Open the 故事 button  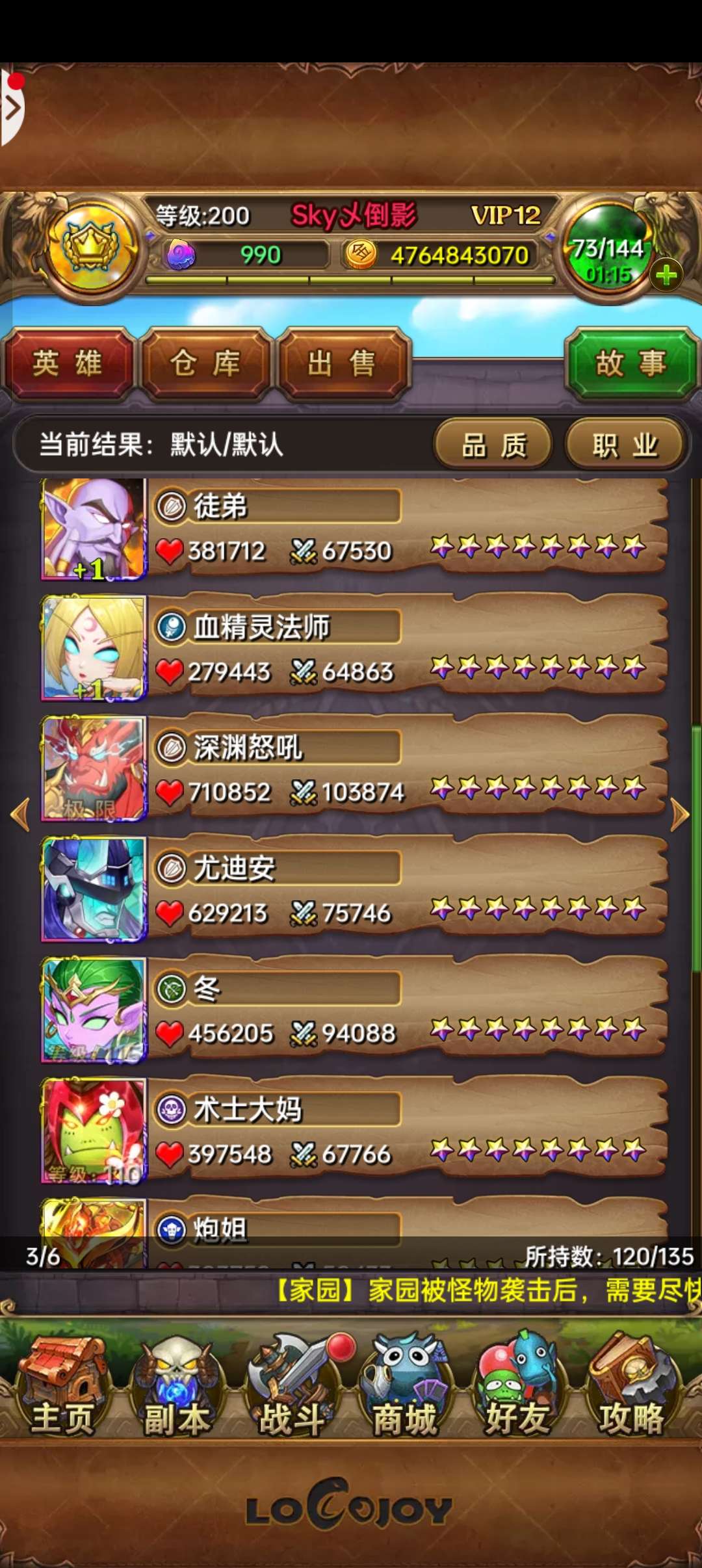(x=630, y=363)
